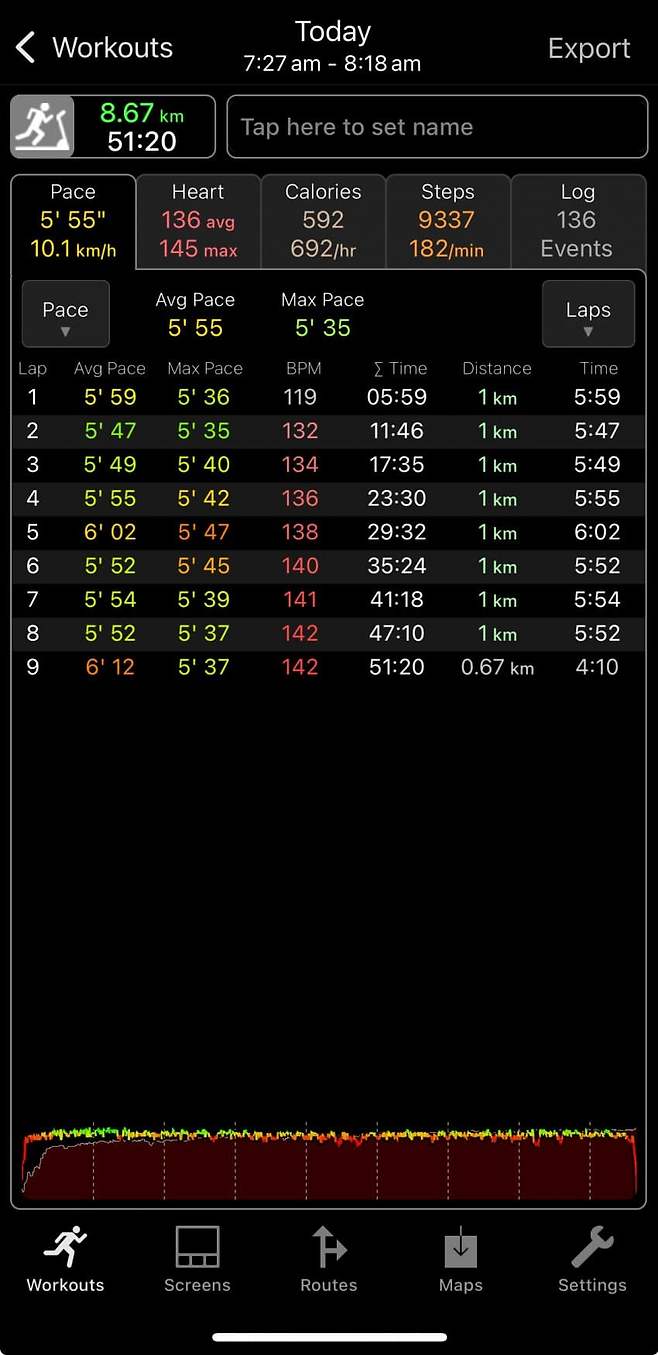Go back to Workouts list

[94, 48]
